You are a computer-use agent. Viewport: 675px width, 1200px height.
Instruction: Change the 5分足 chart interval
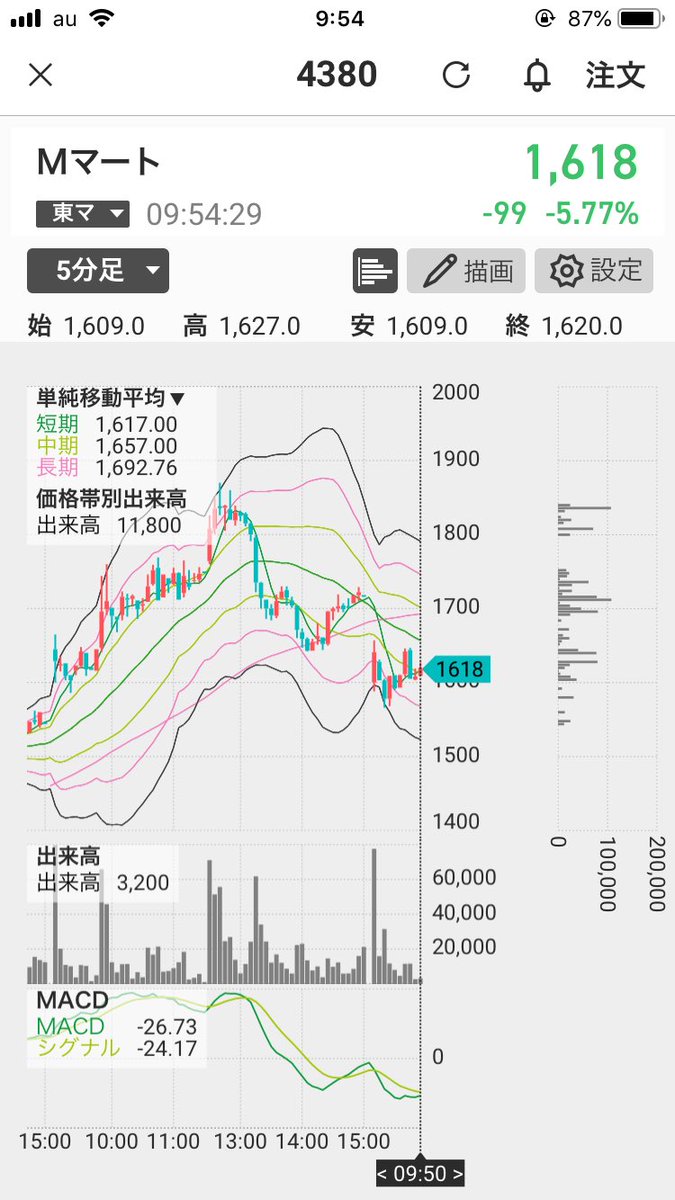[x=98, y=271]
